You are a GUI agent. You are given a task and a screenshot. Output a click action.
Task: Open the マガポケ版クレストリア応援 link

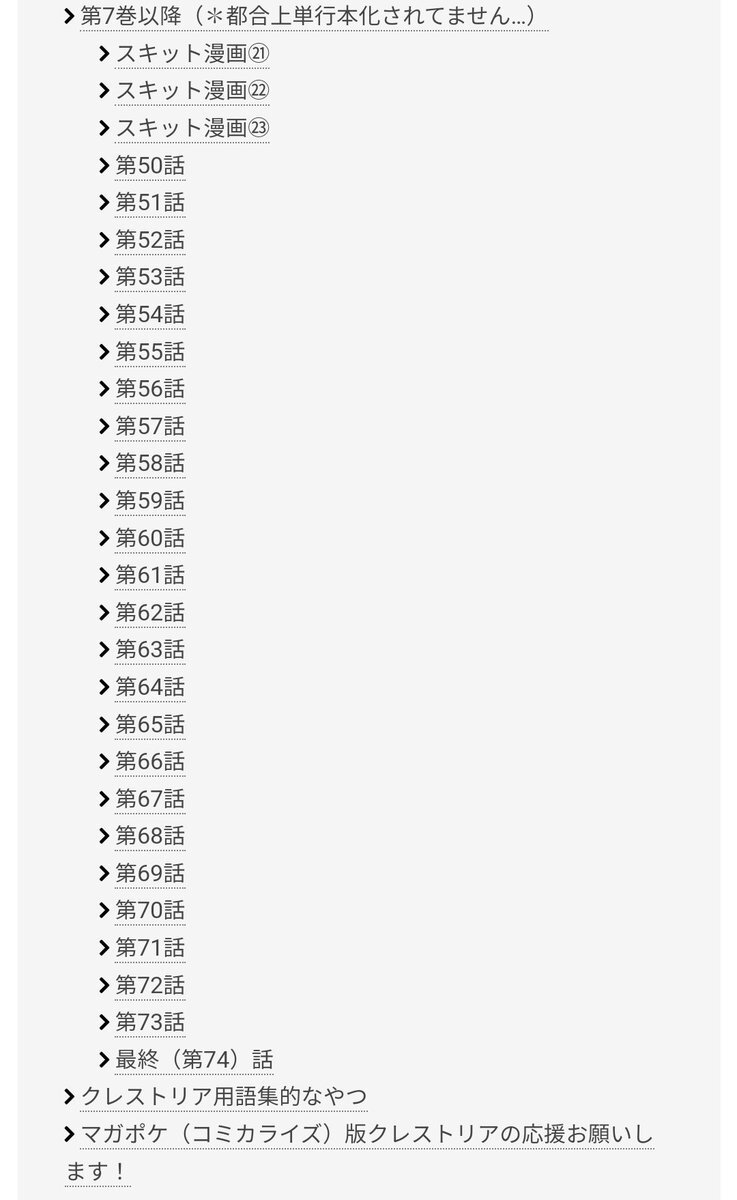click(x=360, y=1152)
